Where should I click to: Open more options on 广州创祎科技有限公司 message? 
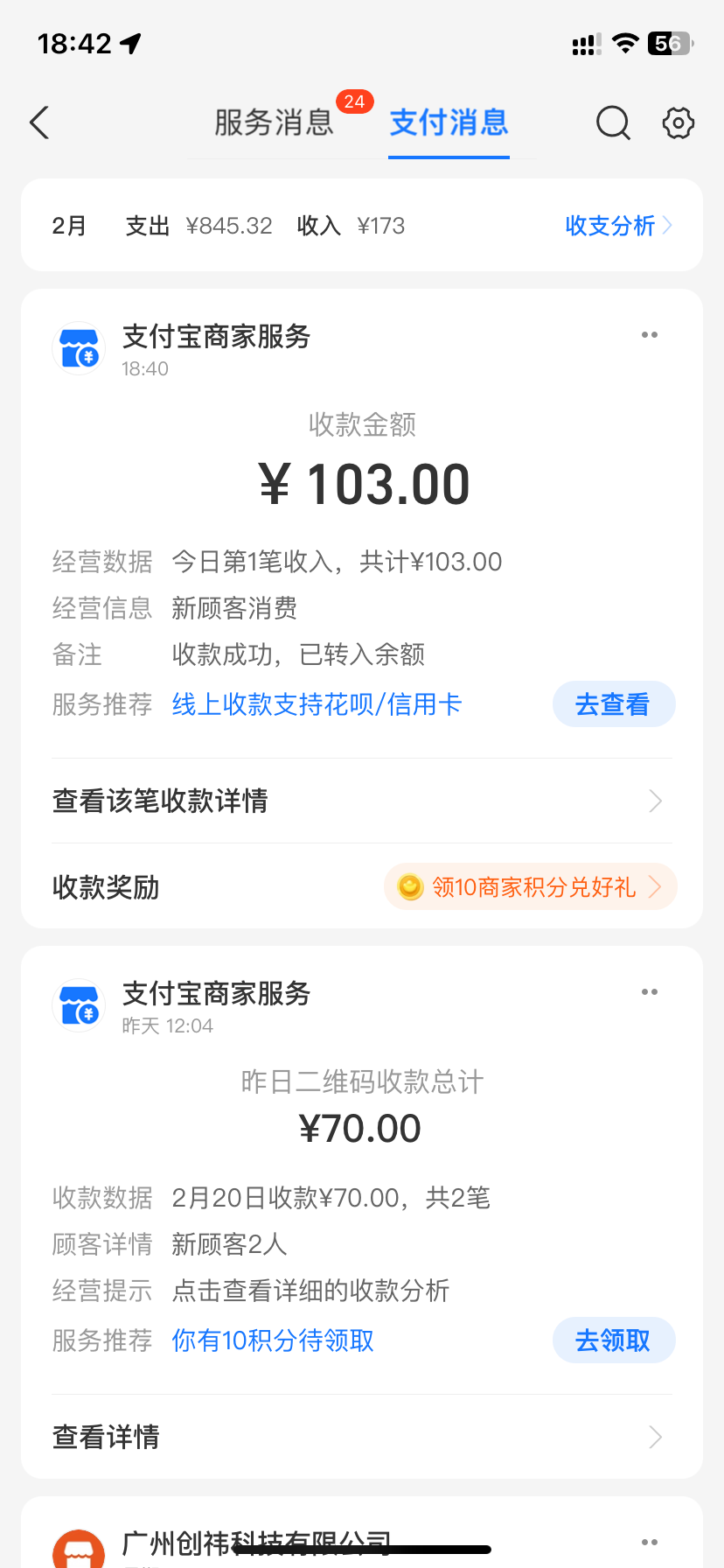click(x=650, y=1543)
